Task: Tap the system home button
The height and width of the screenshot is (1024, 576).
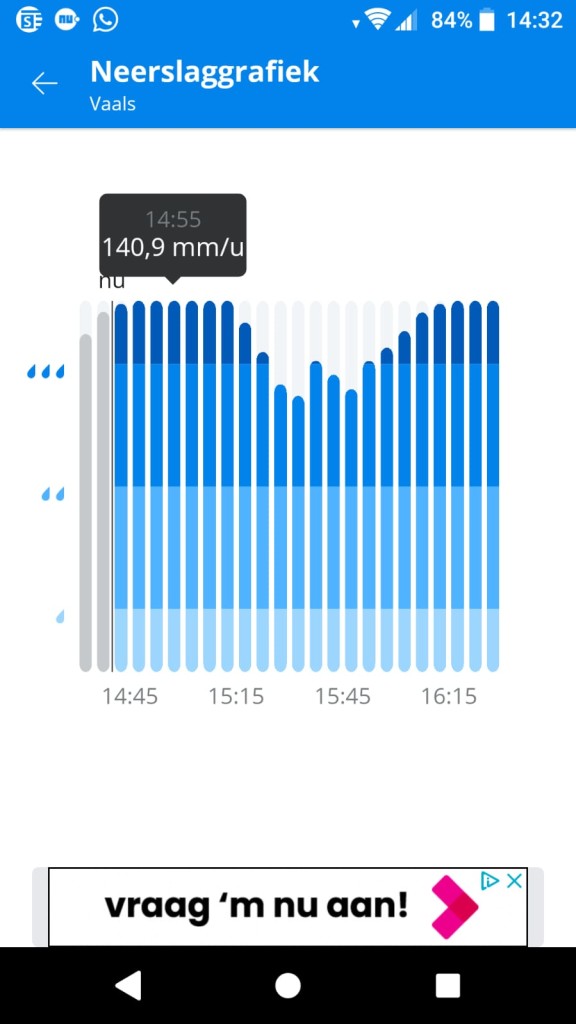Action: 287,986
